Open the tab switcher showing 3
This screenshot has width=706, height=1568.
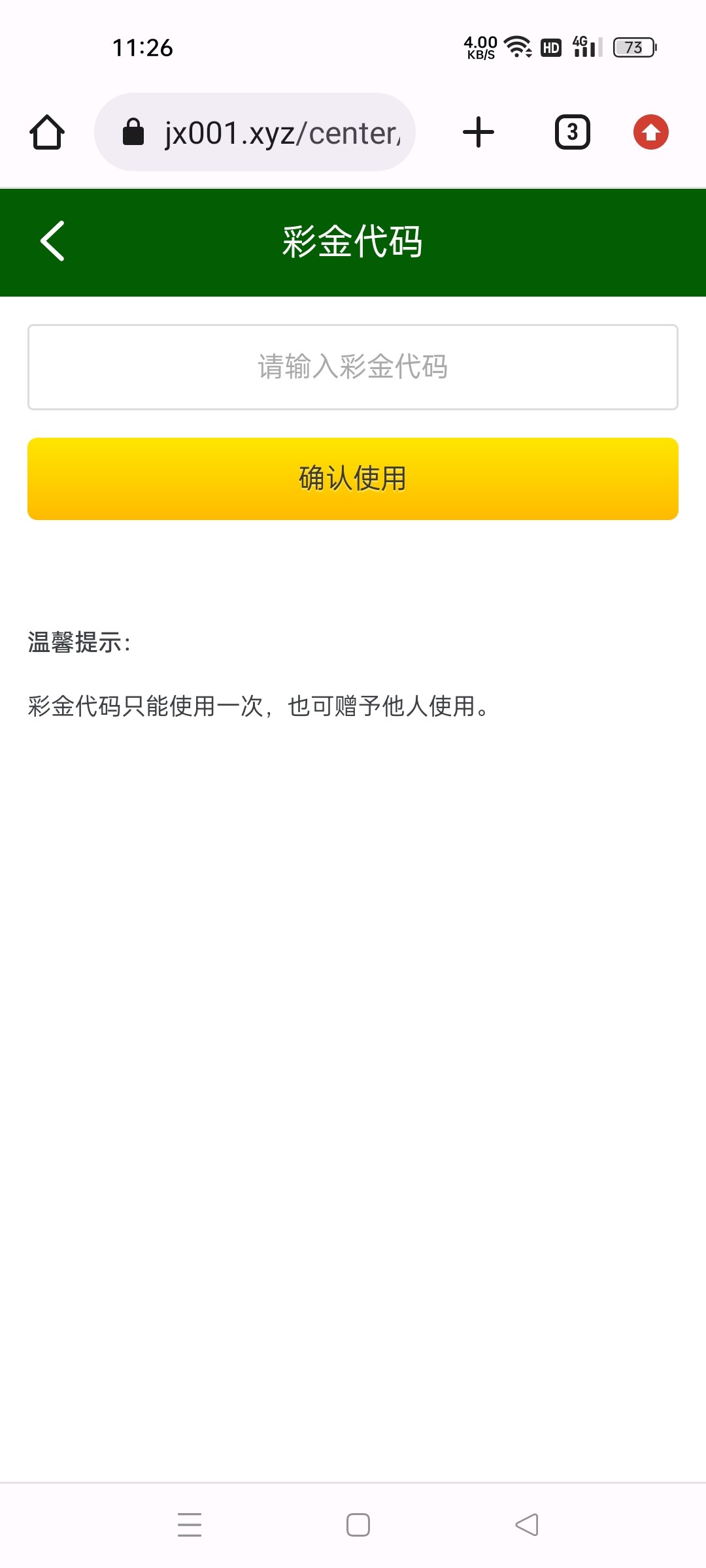[572, 133]
